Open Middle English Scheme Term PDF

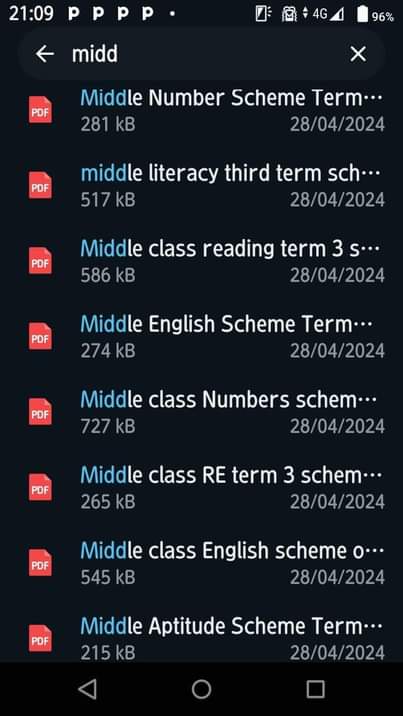pyautogui.click(x=201, y=337)
